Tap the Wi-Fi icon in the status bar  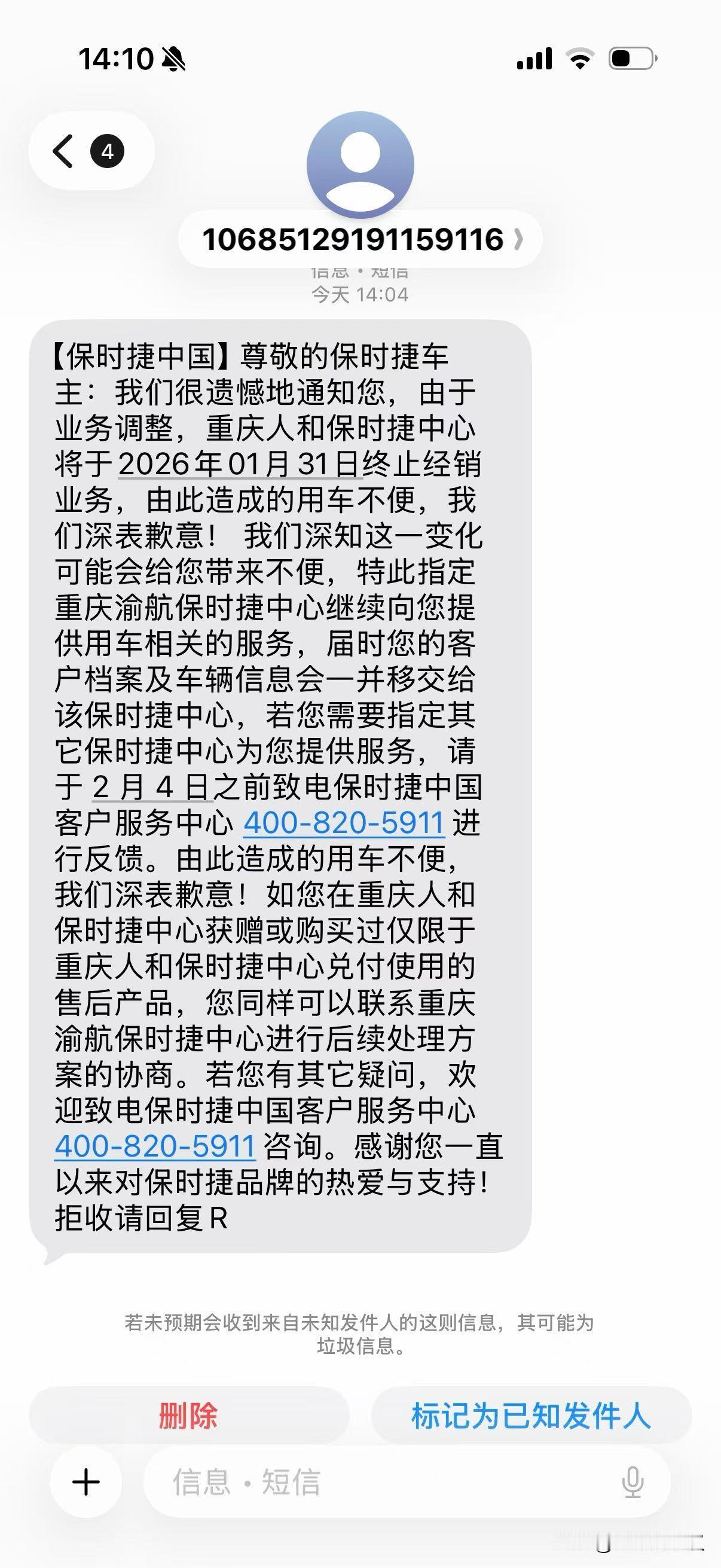[579, 58]
